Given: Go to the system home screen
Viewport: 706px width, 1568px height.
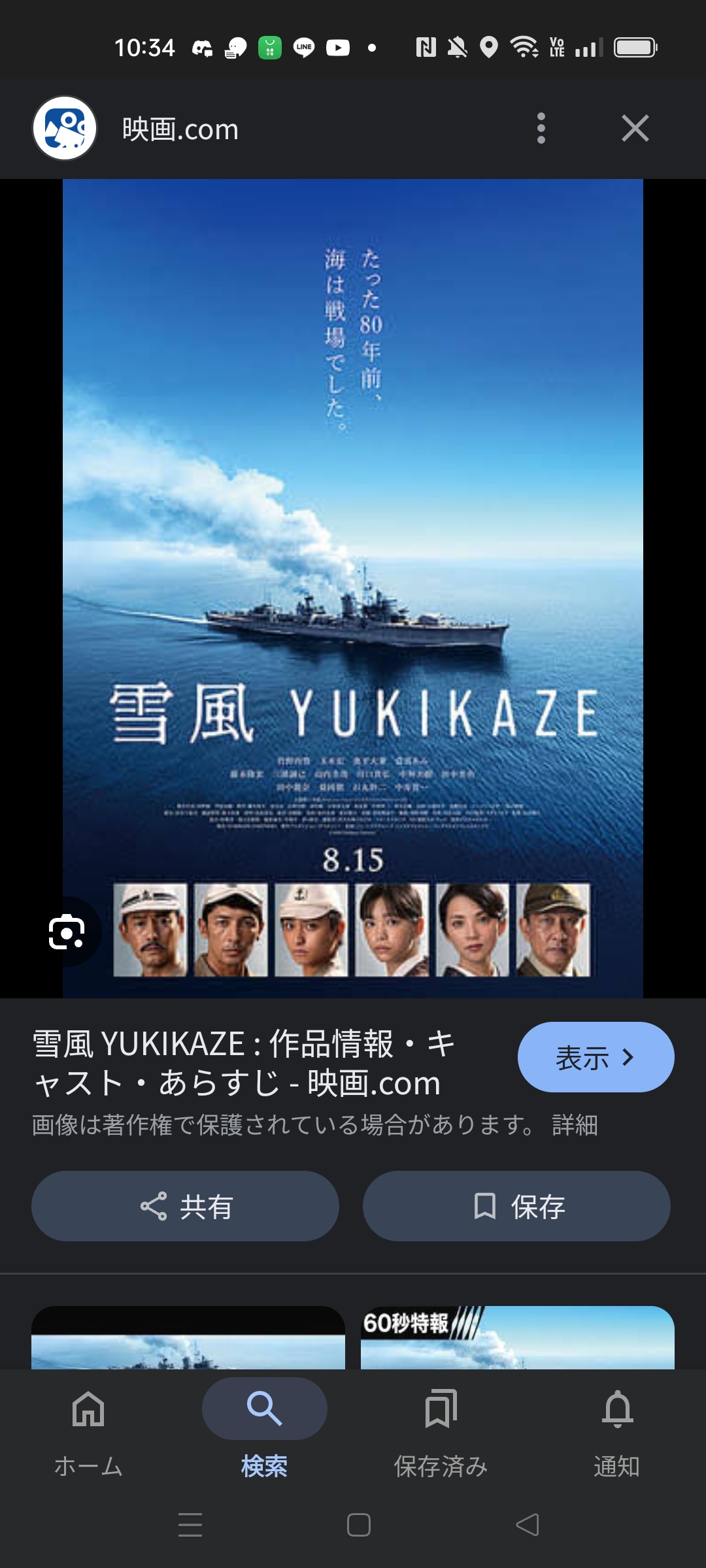Looking at the screenshot, I should click(x=358, y=1525).
